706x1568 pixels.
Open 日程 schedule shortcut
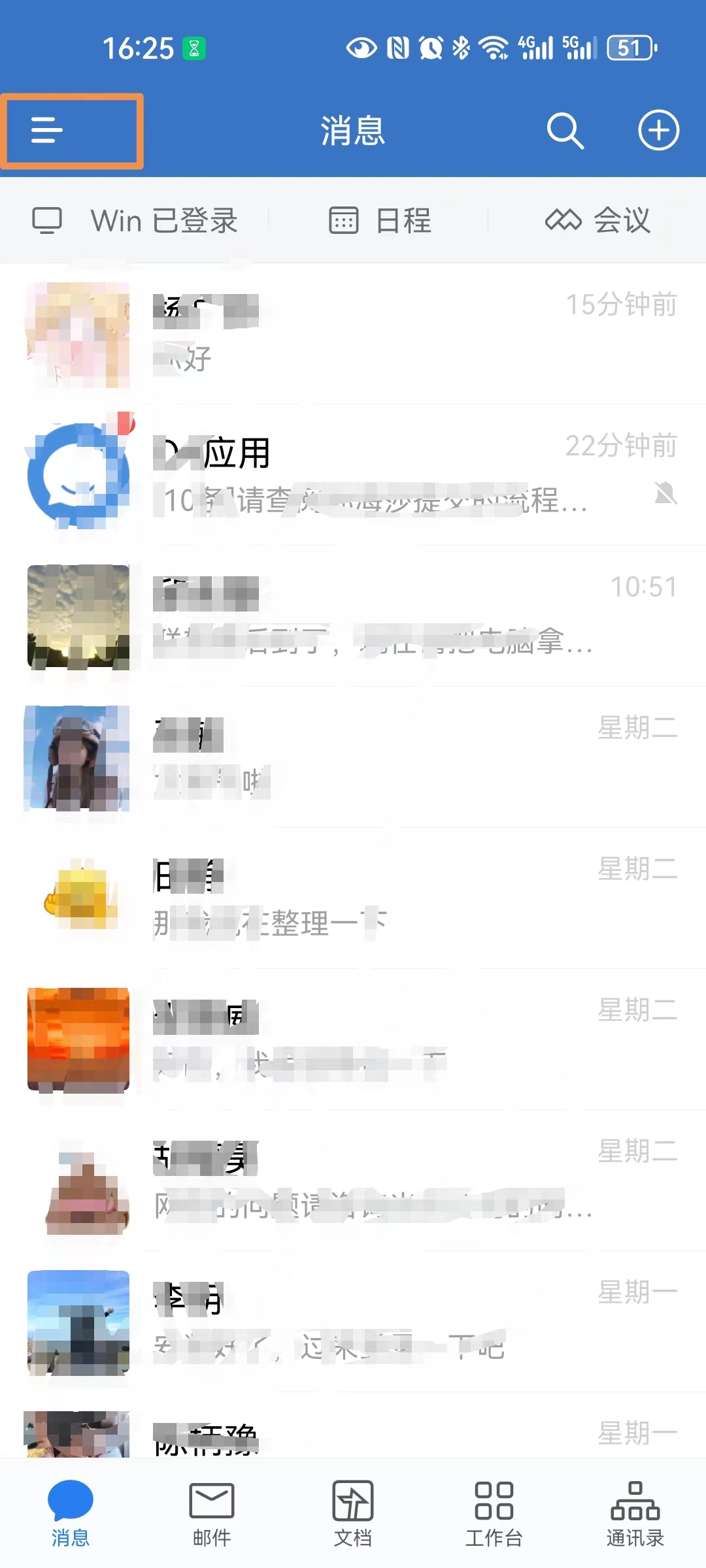point(380,221)
